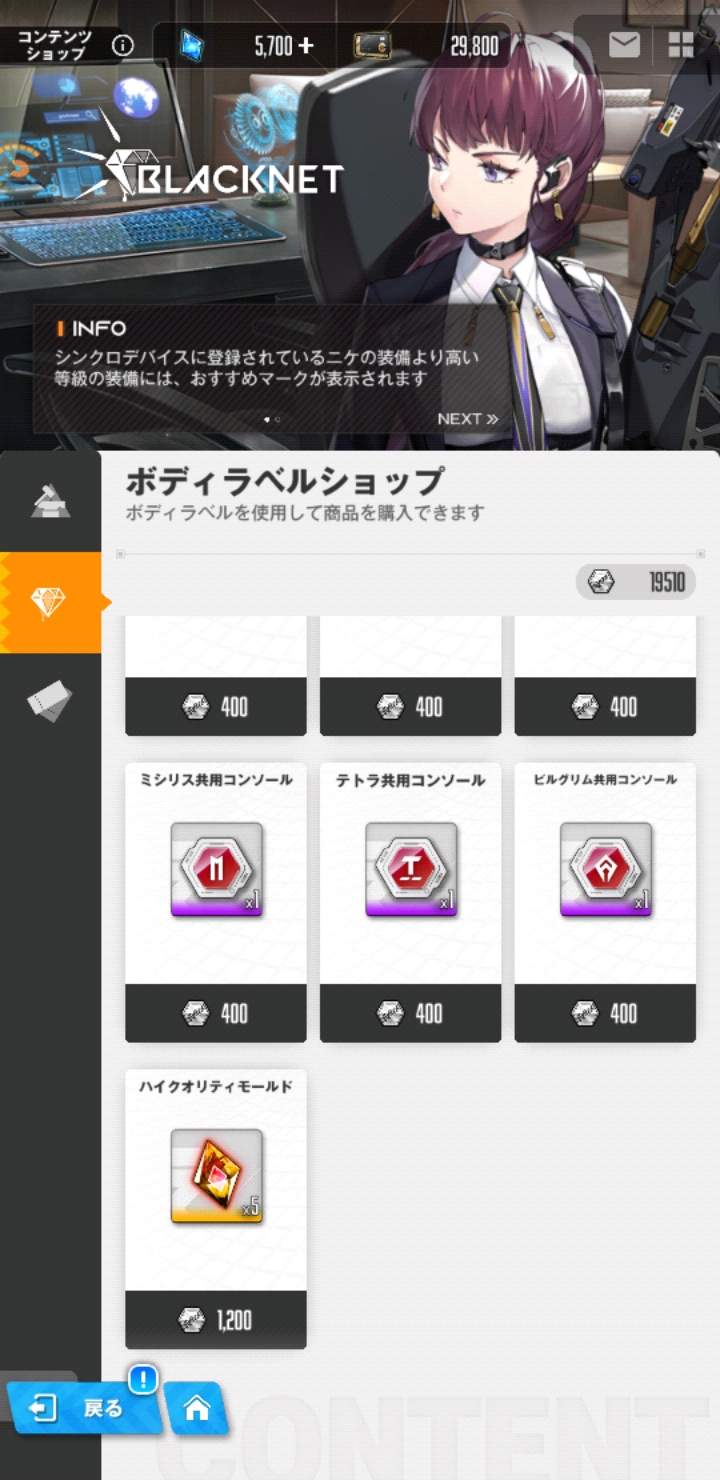Tap the plus to add gems
This screenshot has height=1480, width=720.
(x=306, y=45)
